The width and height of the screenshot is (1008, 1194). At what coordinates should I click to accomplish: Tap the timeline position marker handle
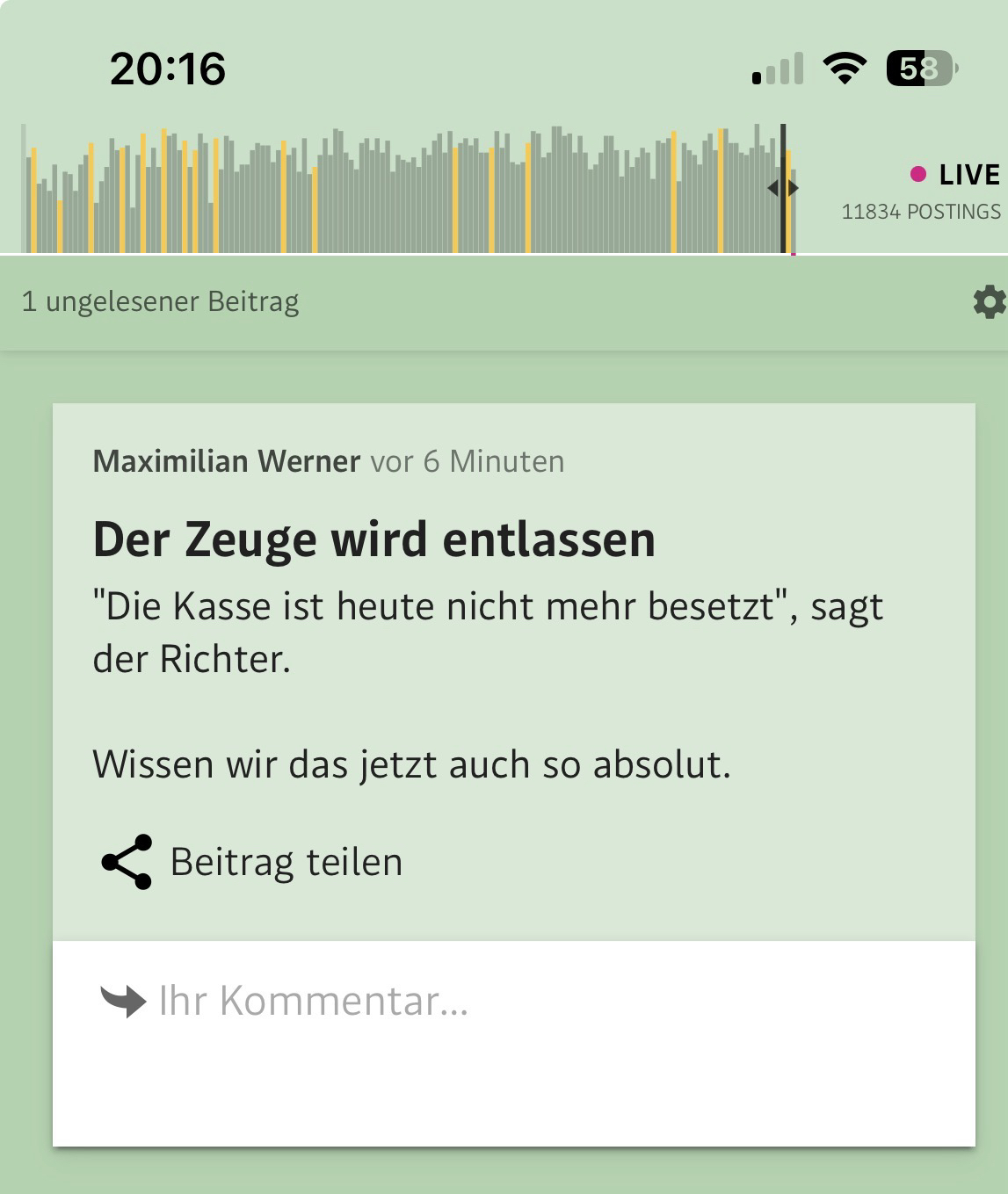pyautogui.click(x=783, y=188)
